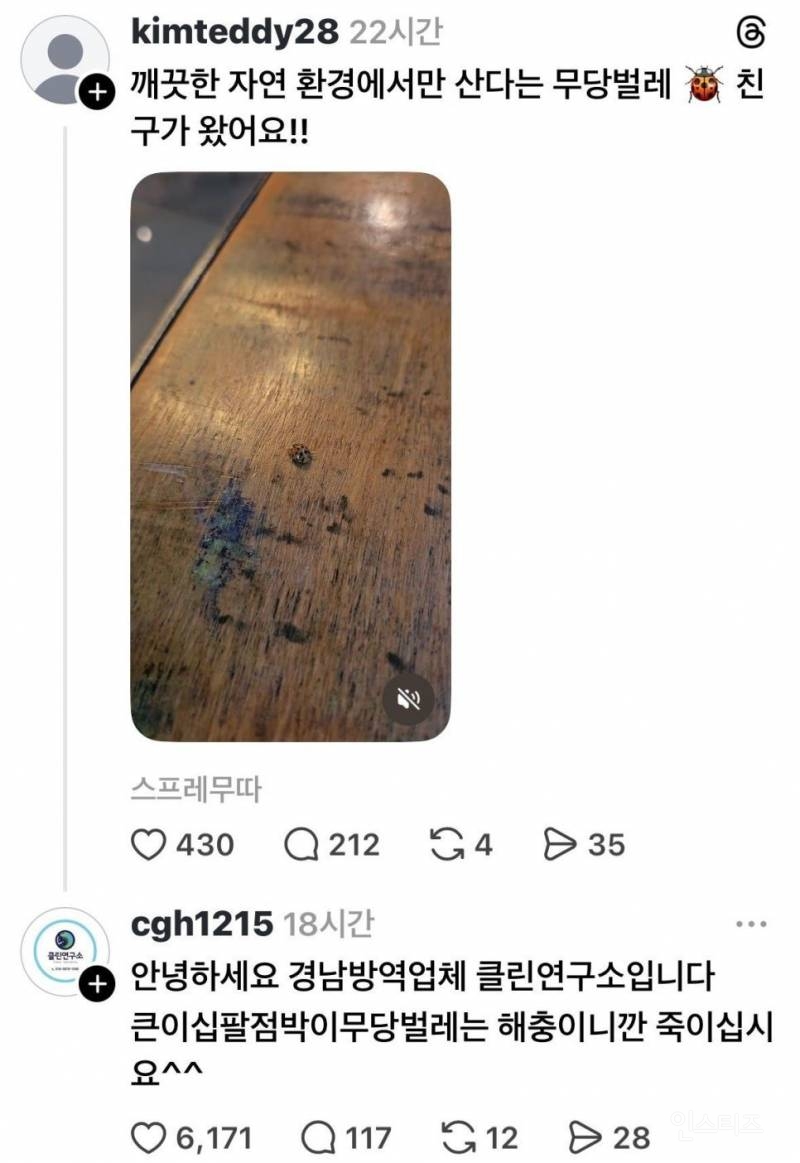Like kimteddy28's ladybug post
Viewport: 800px width, 1163px height.
click(x=147, y=844)
